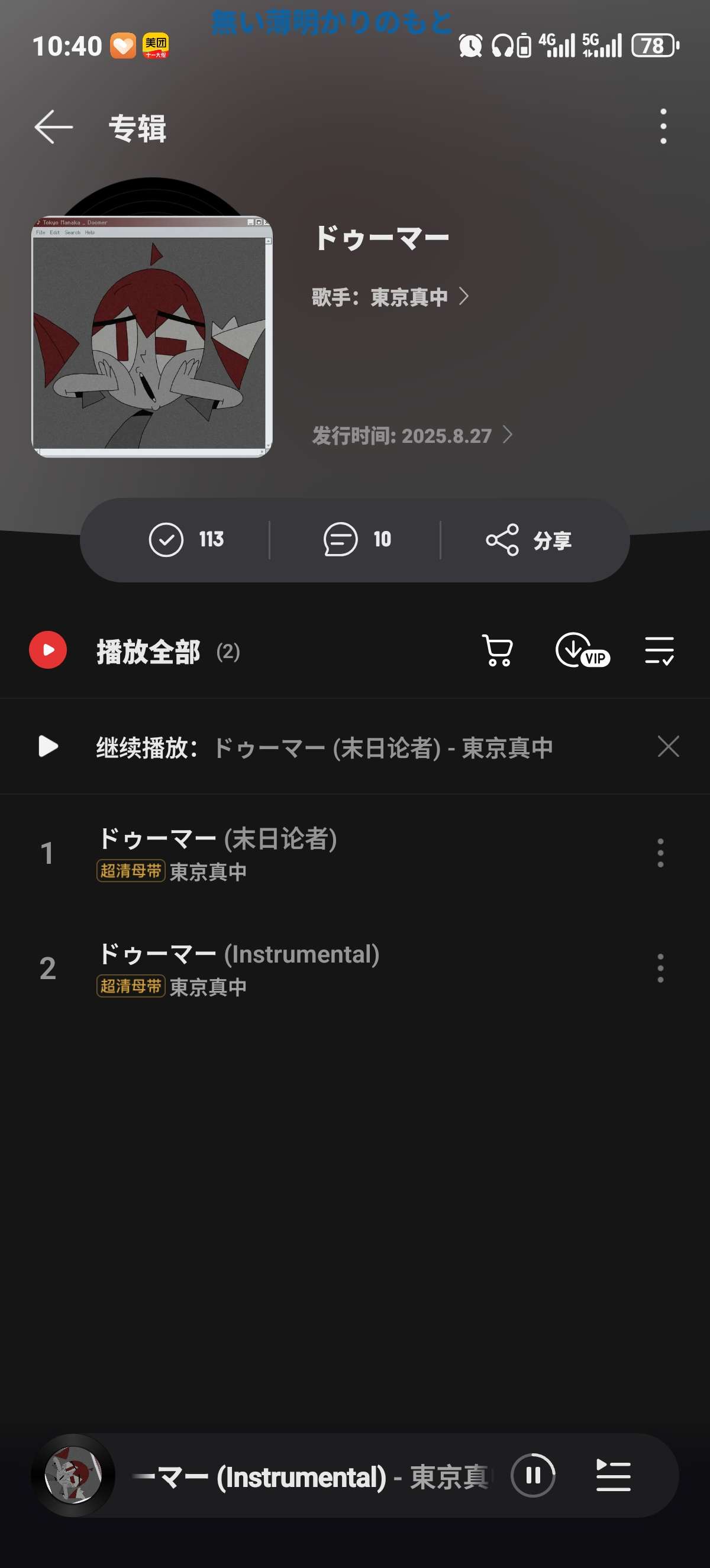
Task: Tap the collect button showing 113
Action: [186, 539]
